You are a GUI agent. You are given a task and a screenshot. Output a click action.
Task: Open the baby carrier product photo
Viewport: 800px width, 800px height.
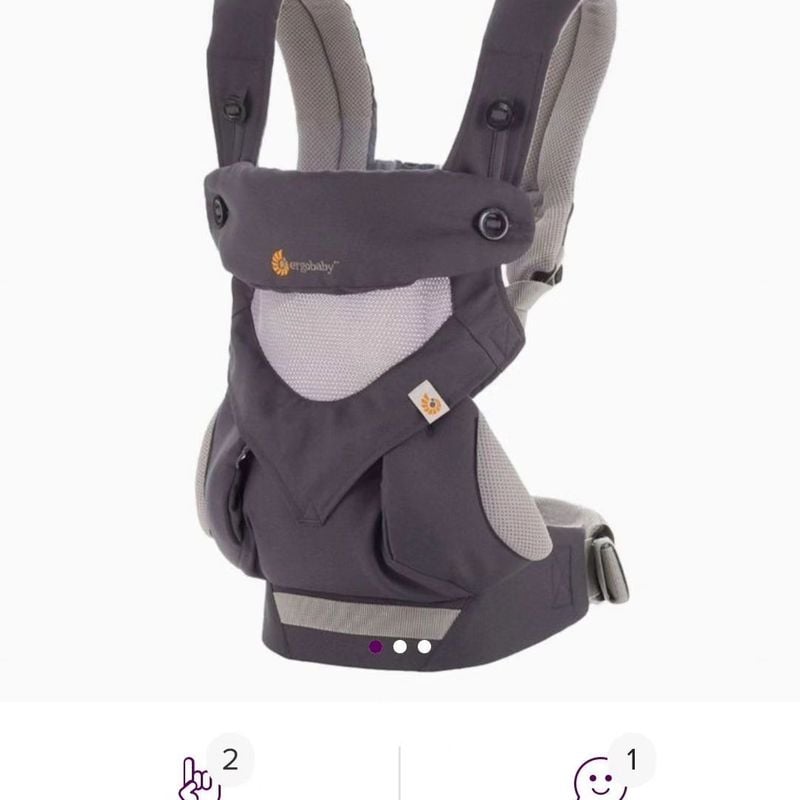pos(400,330)
